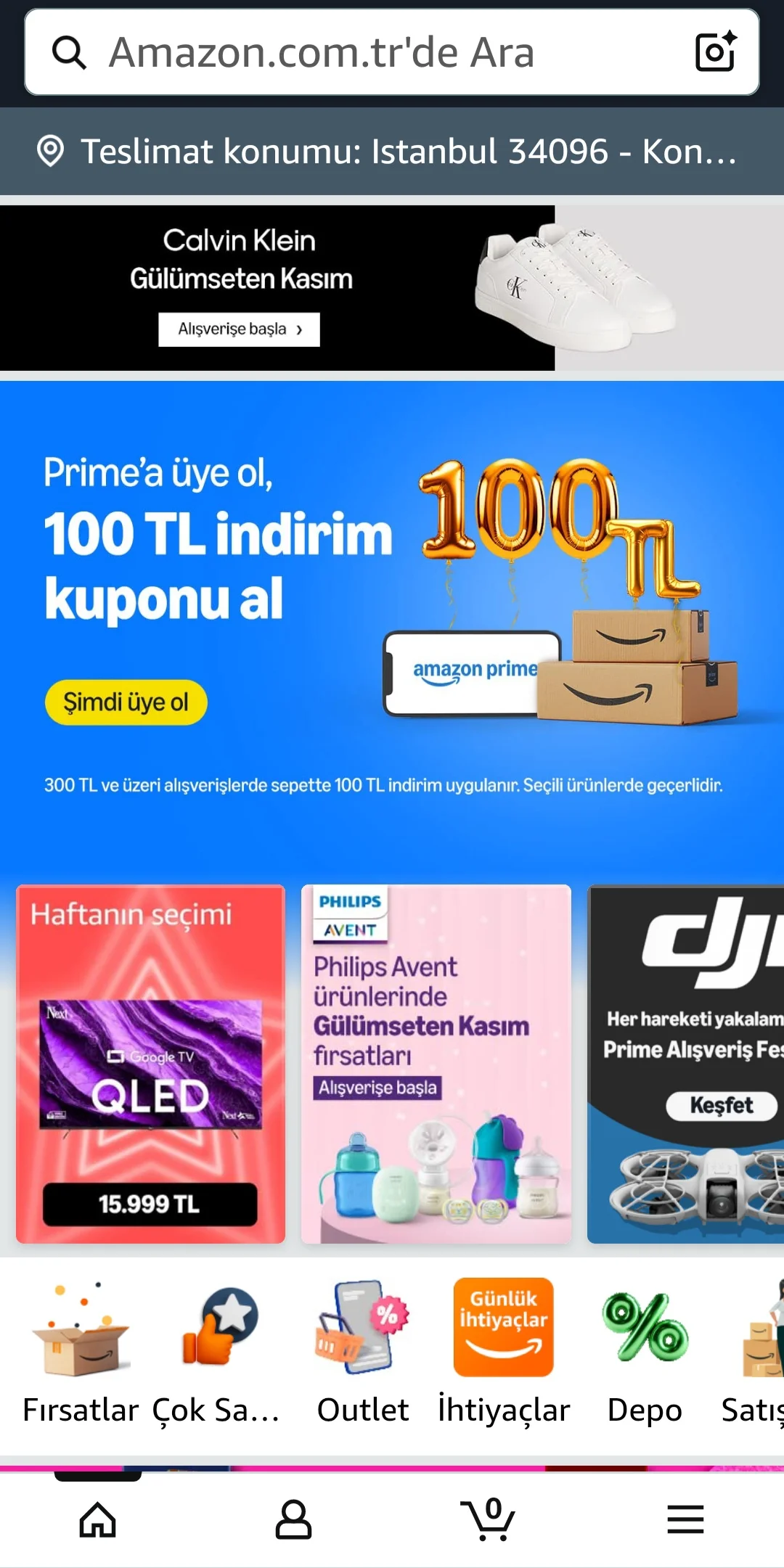Tap Alışverişe başla on Calvin Klein banner
This screenshot has height=1568, width=784.
click(x=239, y=329)
